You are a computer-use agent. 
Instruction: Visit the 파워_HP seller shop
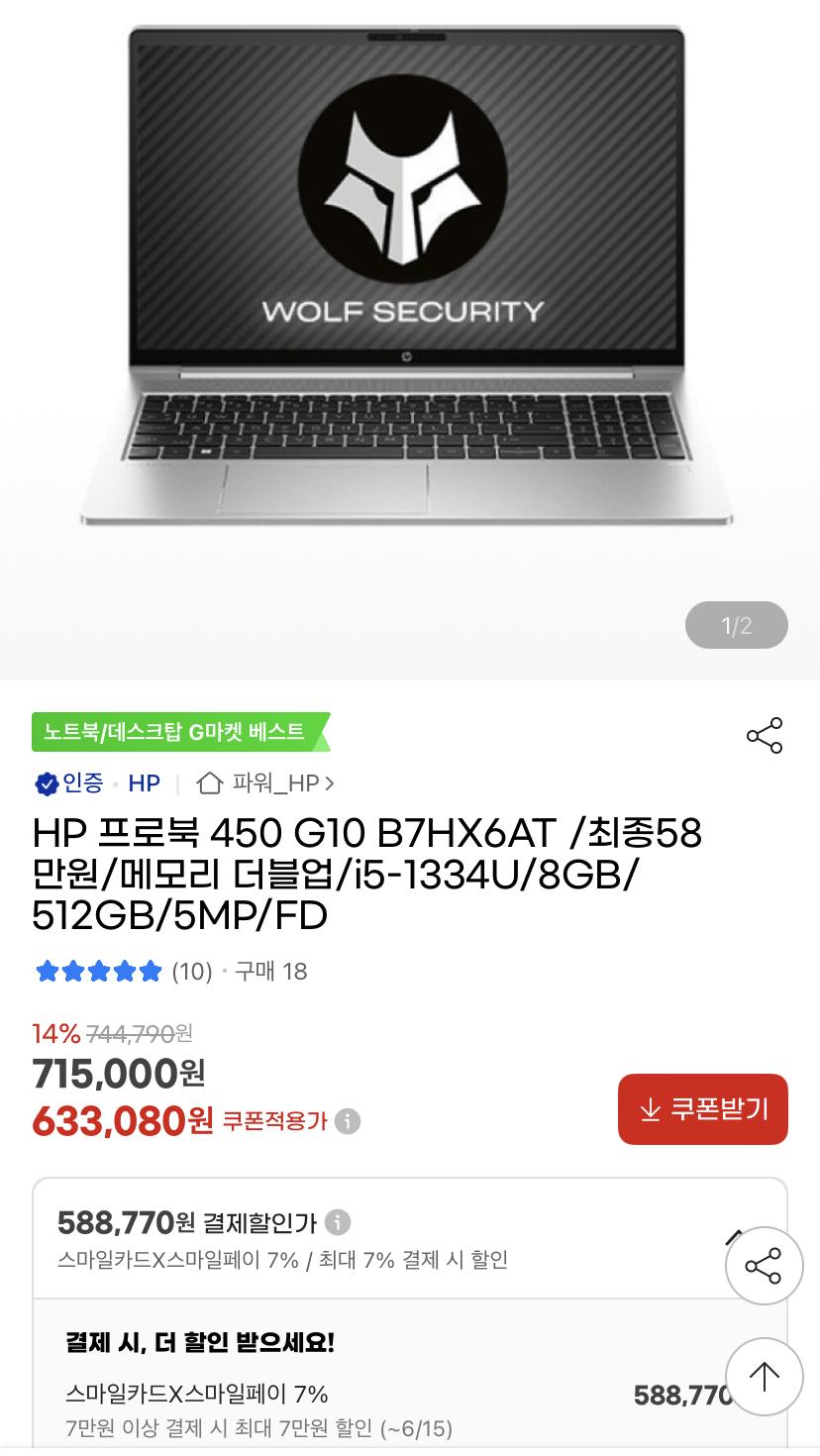click(x=265, y=783)
